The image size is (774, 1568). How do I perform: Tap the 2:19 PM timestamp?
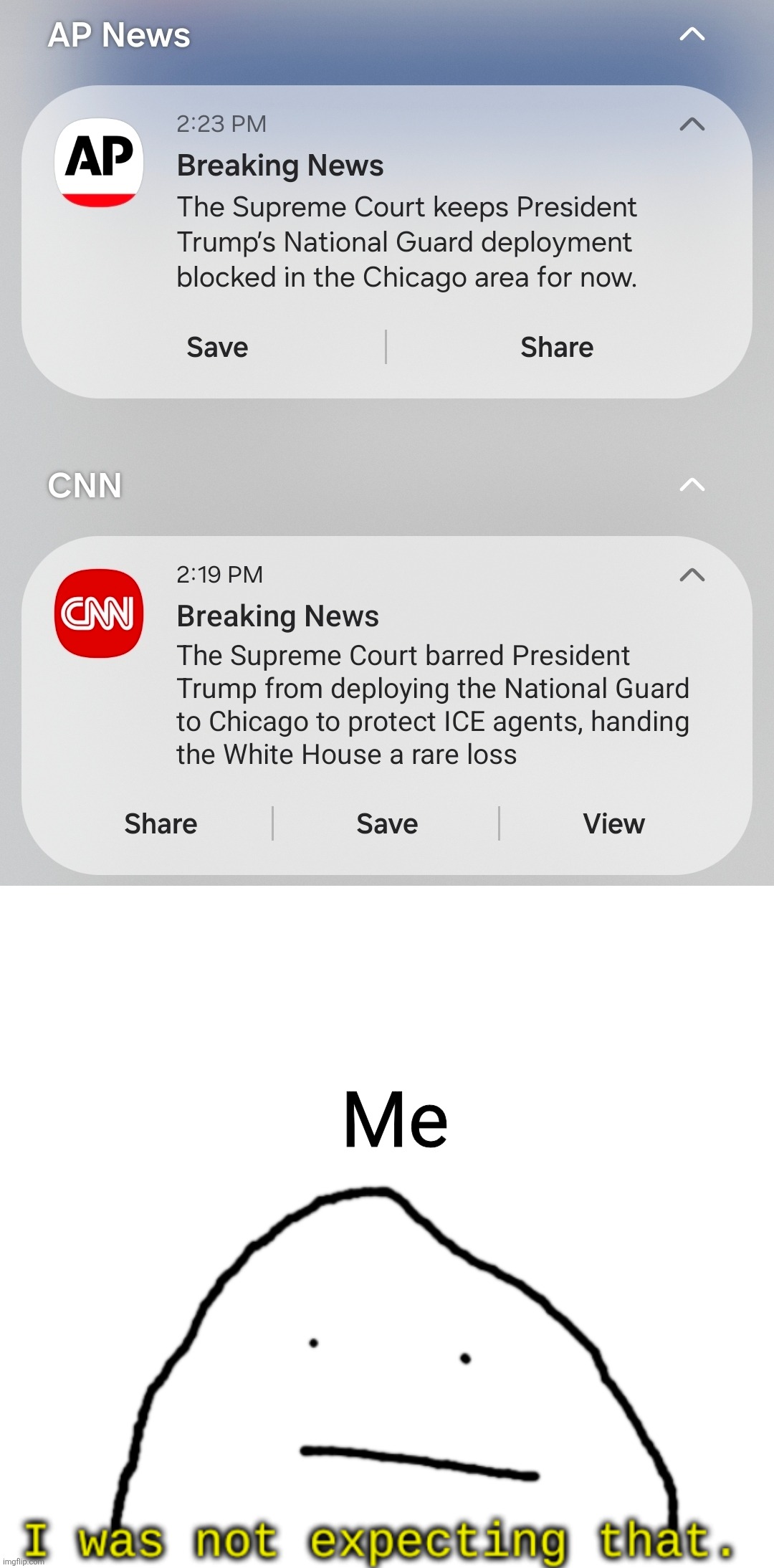point(219,573)
